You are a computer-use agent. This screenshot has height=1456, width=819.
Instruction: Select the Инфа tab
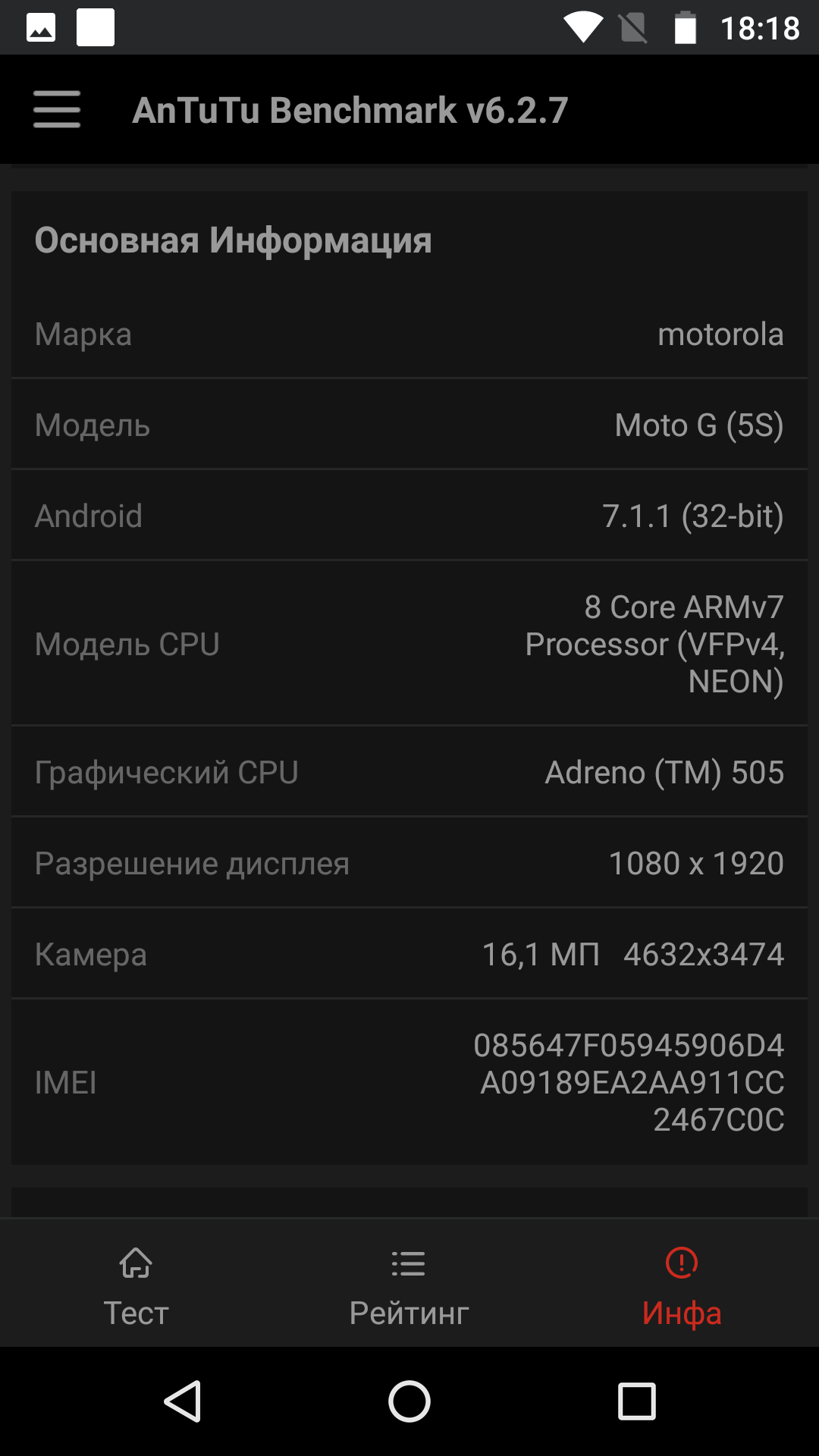click(x=681, y=1286)
